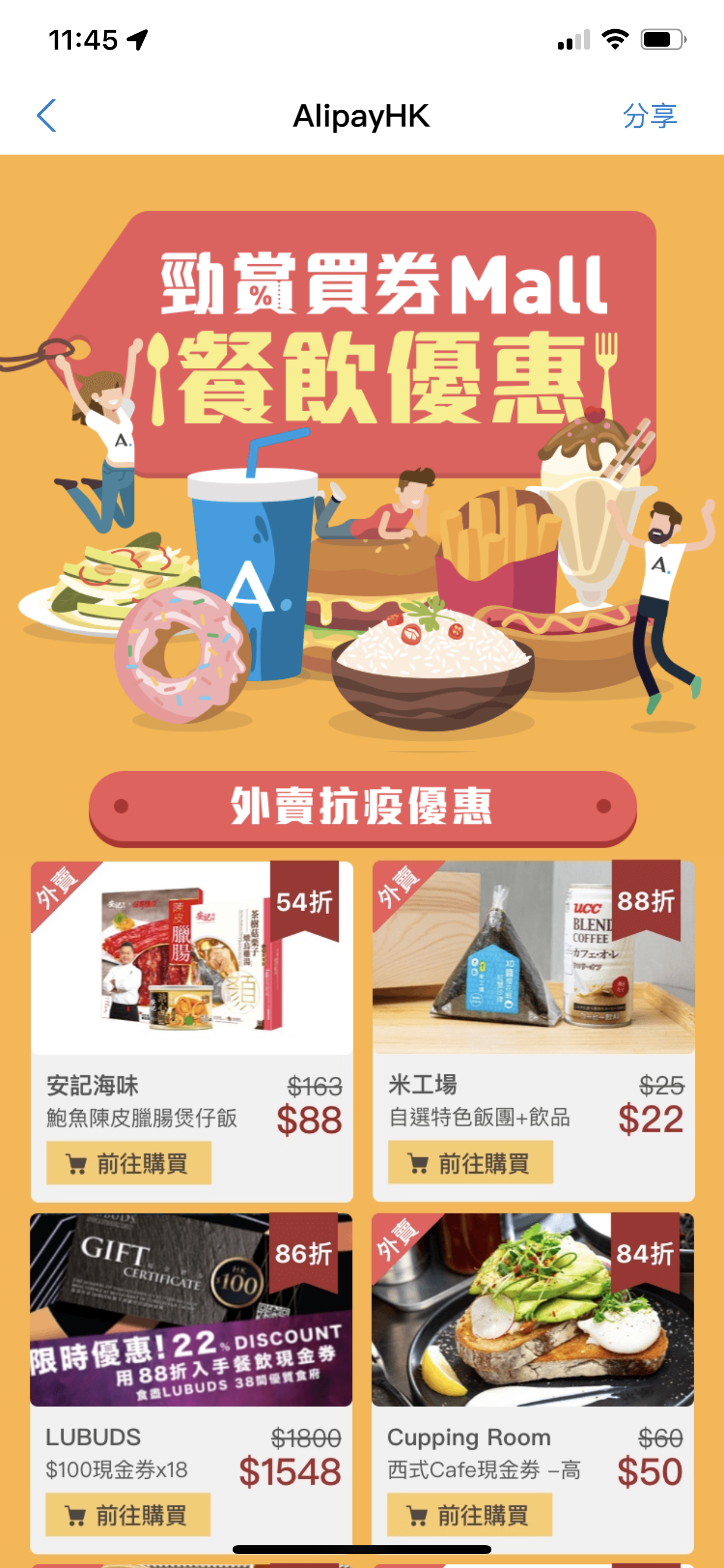Tap 前往購買 for 米工場 rice ball deal
The image size is (724, 1568).
pyautogui.click(x=470, y=1163)
